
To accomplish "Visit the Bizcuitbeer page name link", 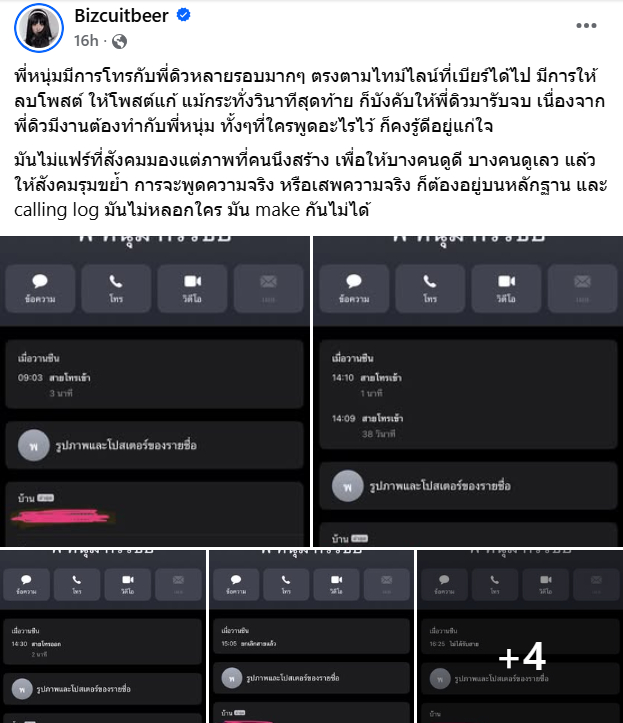I will pyautogui.click(x=122, y=16).
